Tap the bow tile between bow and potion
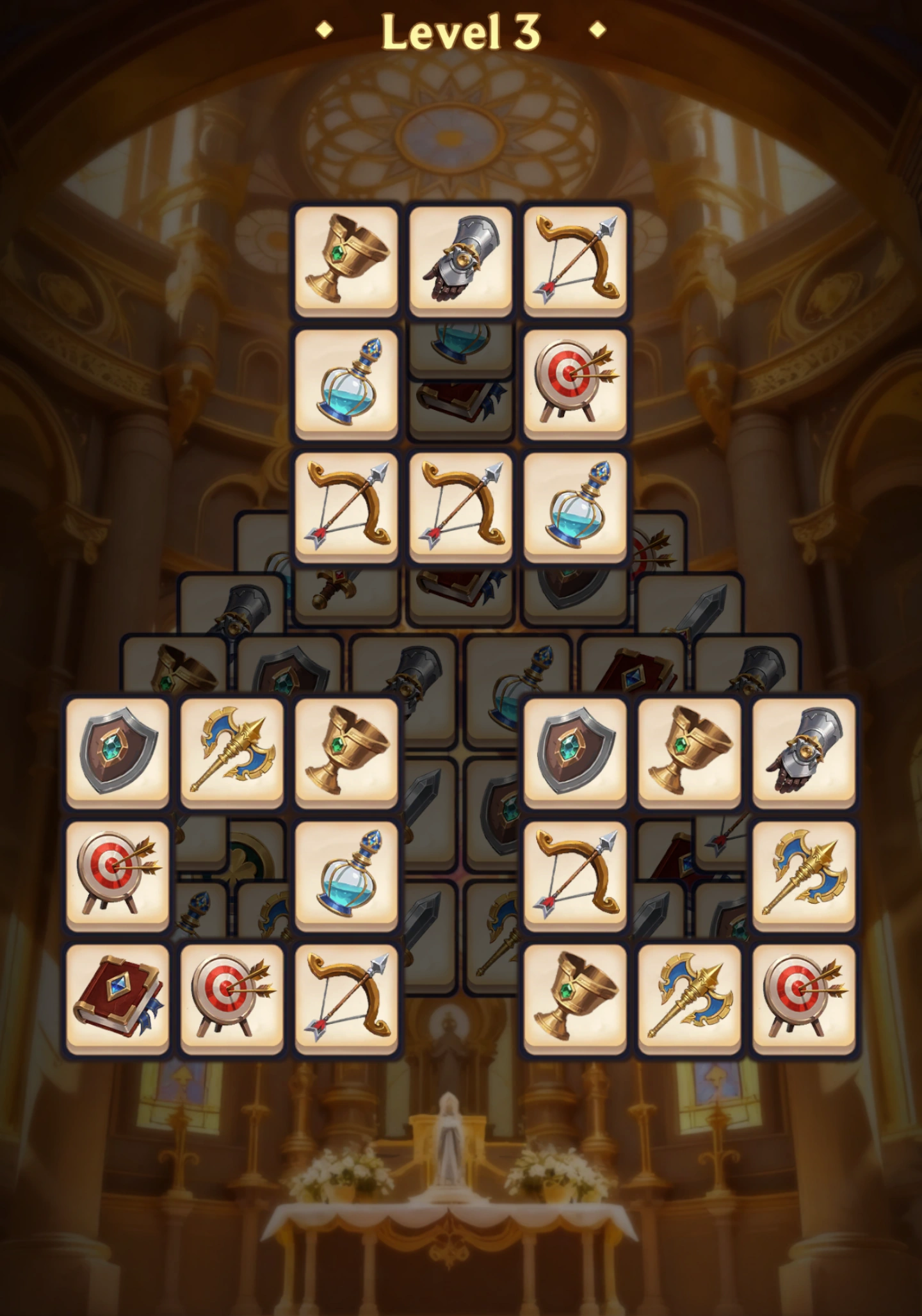922x1316 pixels. pyautogui.click(x=460, y=506)
